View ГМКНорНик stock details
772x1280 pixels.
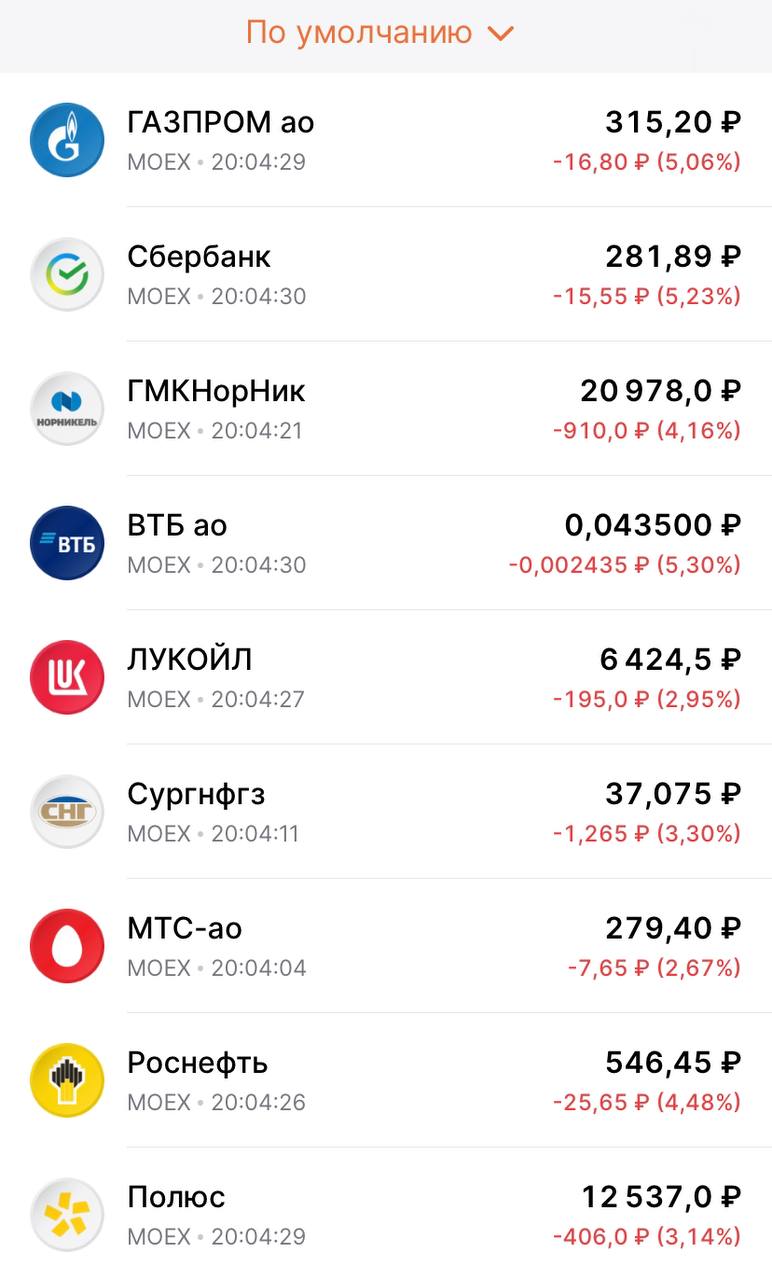tap(386, 408)
